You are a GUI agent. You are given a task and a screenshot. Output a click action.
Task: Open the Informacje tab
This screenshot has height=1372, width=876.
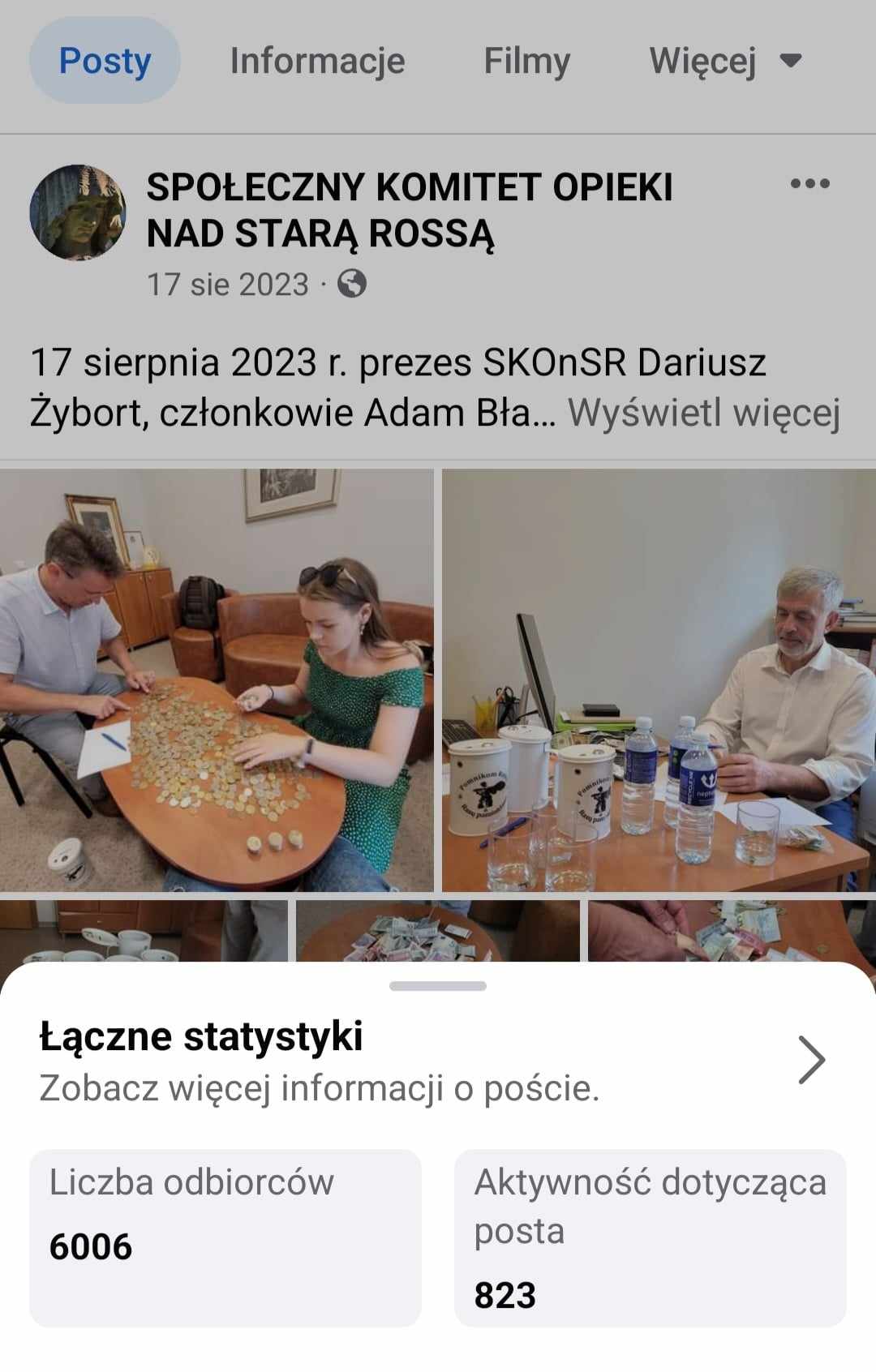[x=317, y=61]
